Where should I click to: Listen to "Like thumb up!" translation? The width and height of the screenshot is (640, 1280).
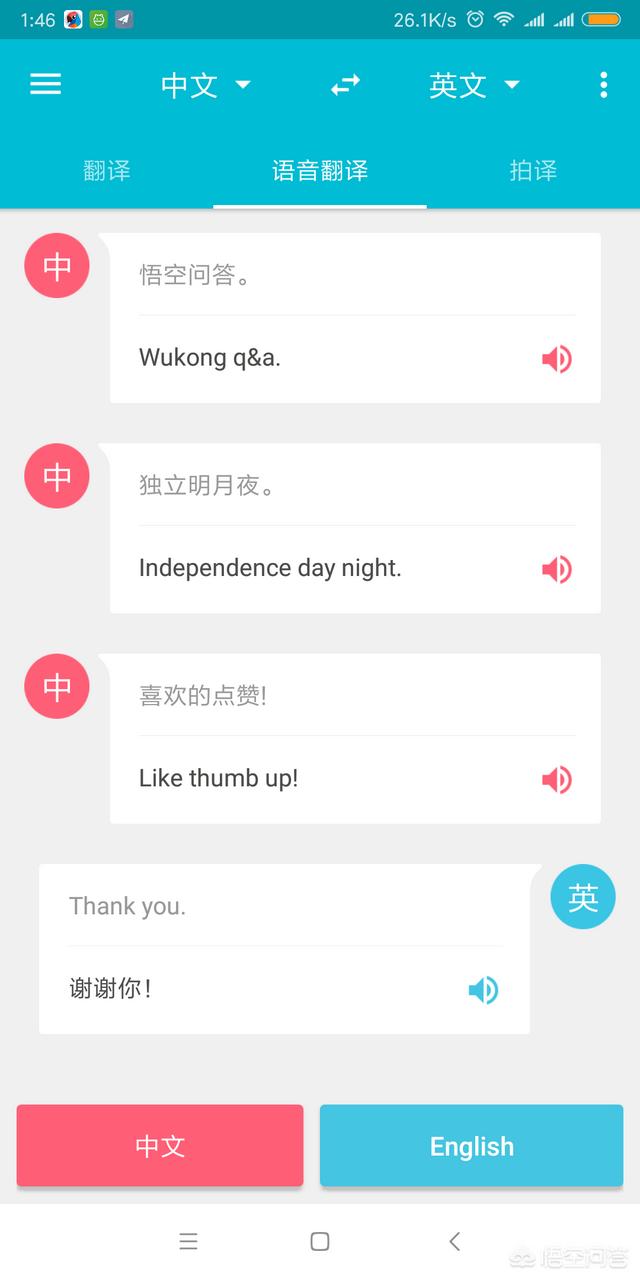click(556, 779)
